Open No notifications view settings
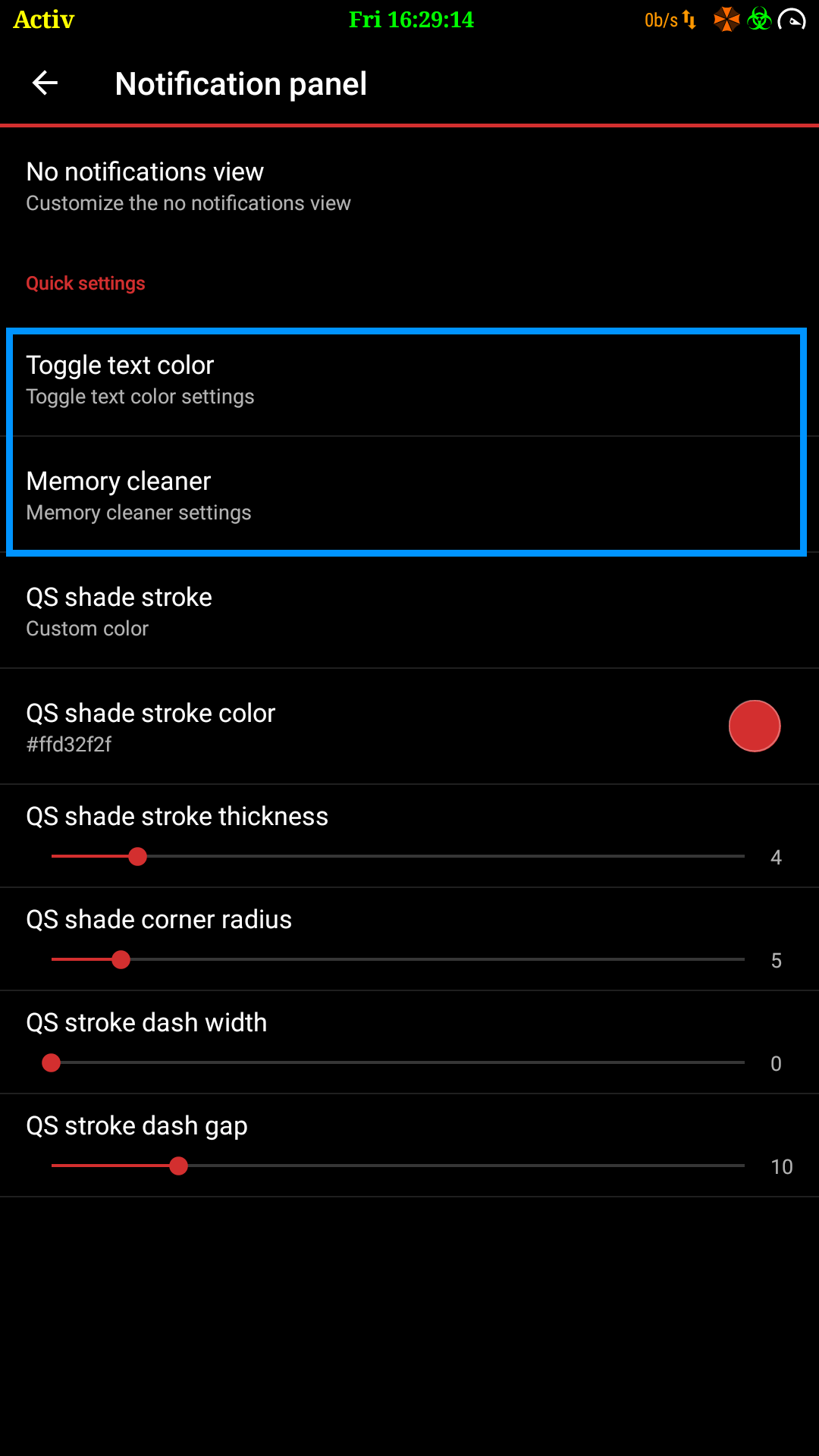This screenshot has width=819, height=1456. coord(409,187)
